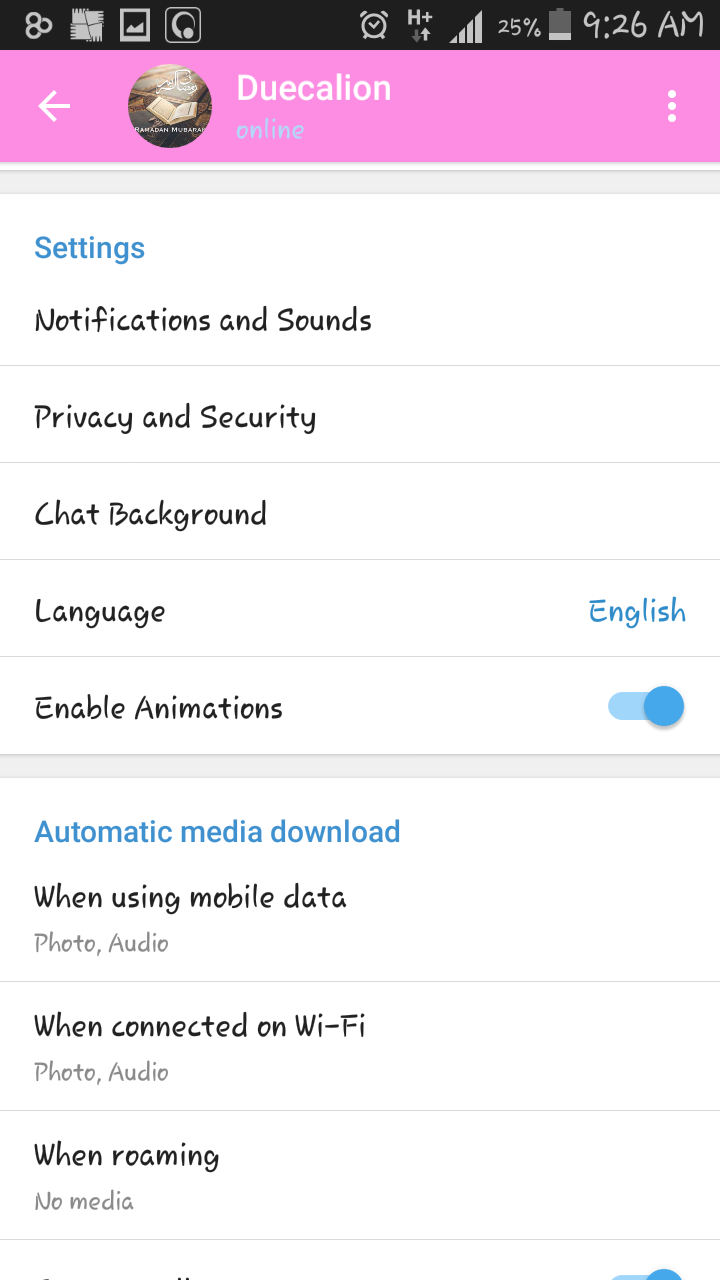Open the three-dot overflow menu
Image resolution: width=720 pixels, height=1280 pixels.
point(672,105)
